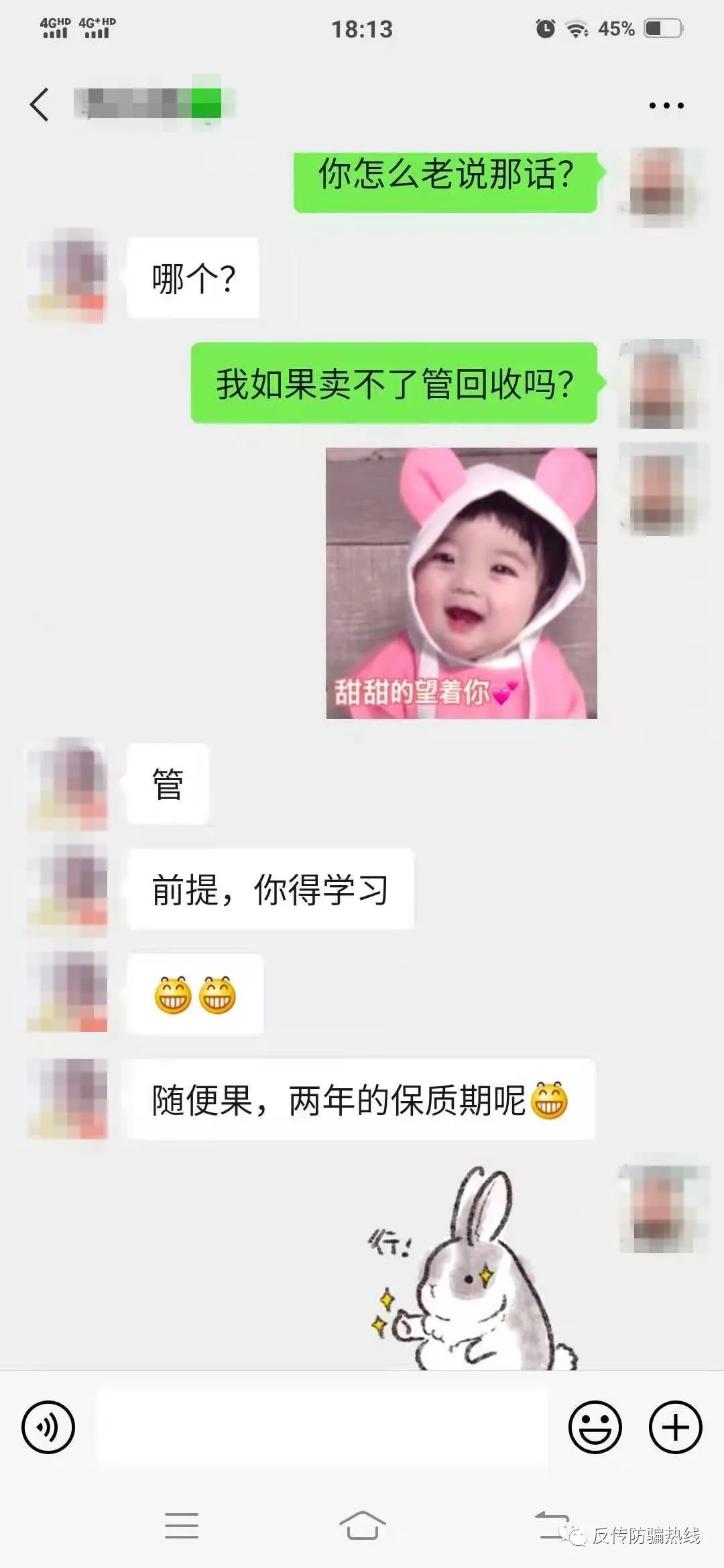Viewport: 724px width, 1568px height.
Task: Open the plus attachment menu
Action: [675, 1427]
